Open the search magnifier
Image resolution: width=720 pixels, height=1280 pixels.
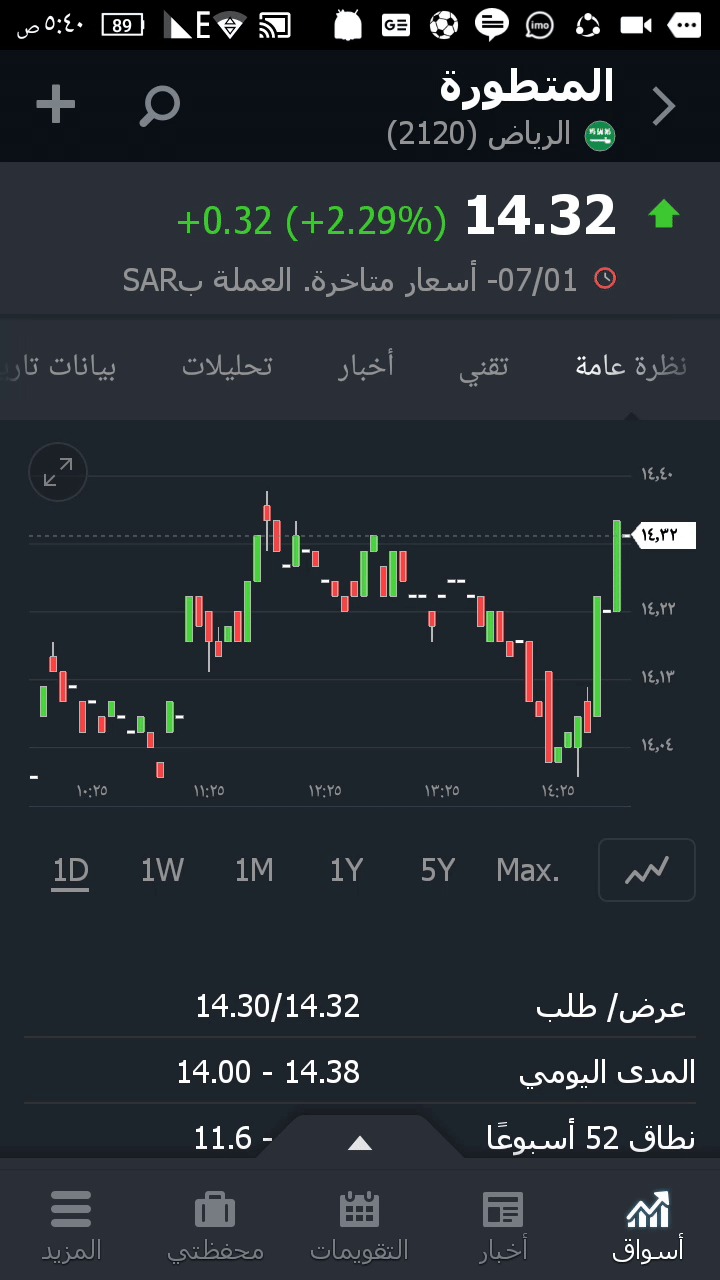(160, 105)
